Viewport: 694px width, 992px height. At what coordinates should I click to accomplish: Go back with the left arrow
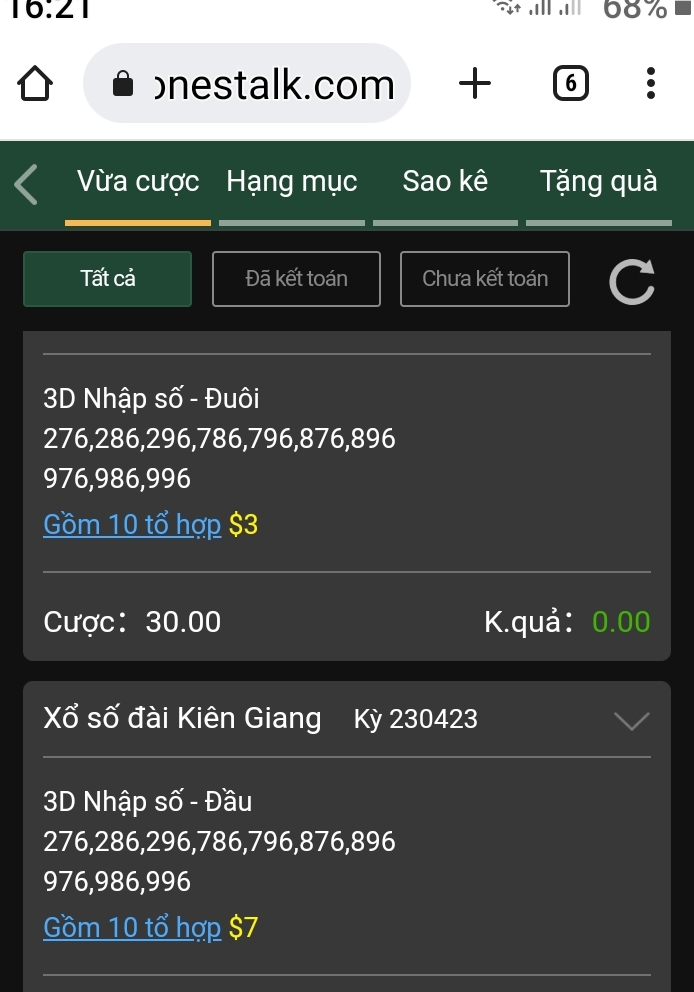pyautogui.click(x=27, y=185)
